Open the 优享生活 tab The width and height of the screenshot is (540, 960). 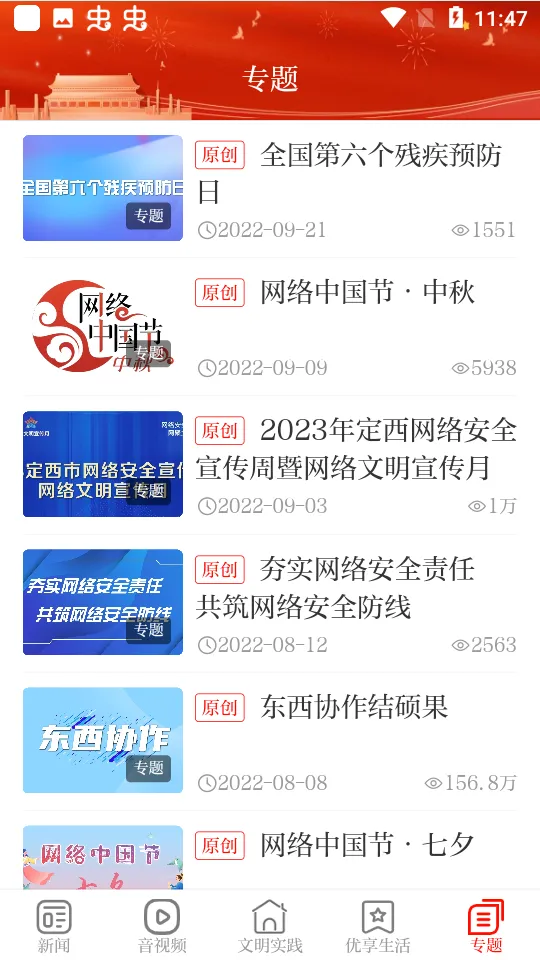pos(378,925)
